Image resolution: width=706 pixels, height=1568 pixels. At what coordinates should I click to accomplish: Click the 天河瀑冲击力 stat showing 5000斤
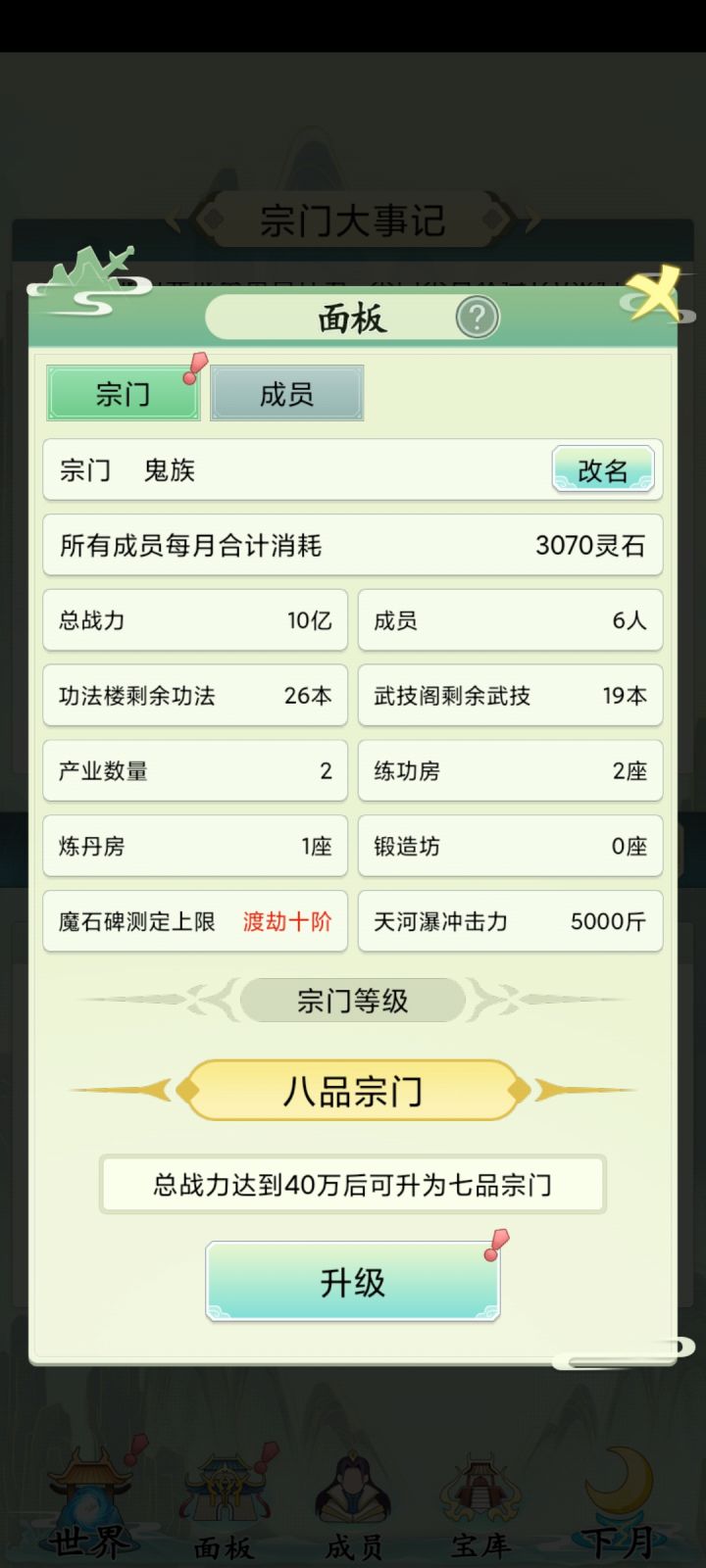[510, 921]
